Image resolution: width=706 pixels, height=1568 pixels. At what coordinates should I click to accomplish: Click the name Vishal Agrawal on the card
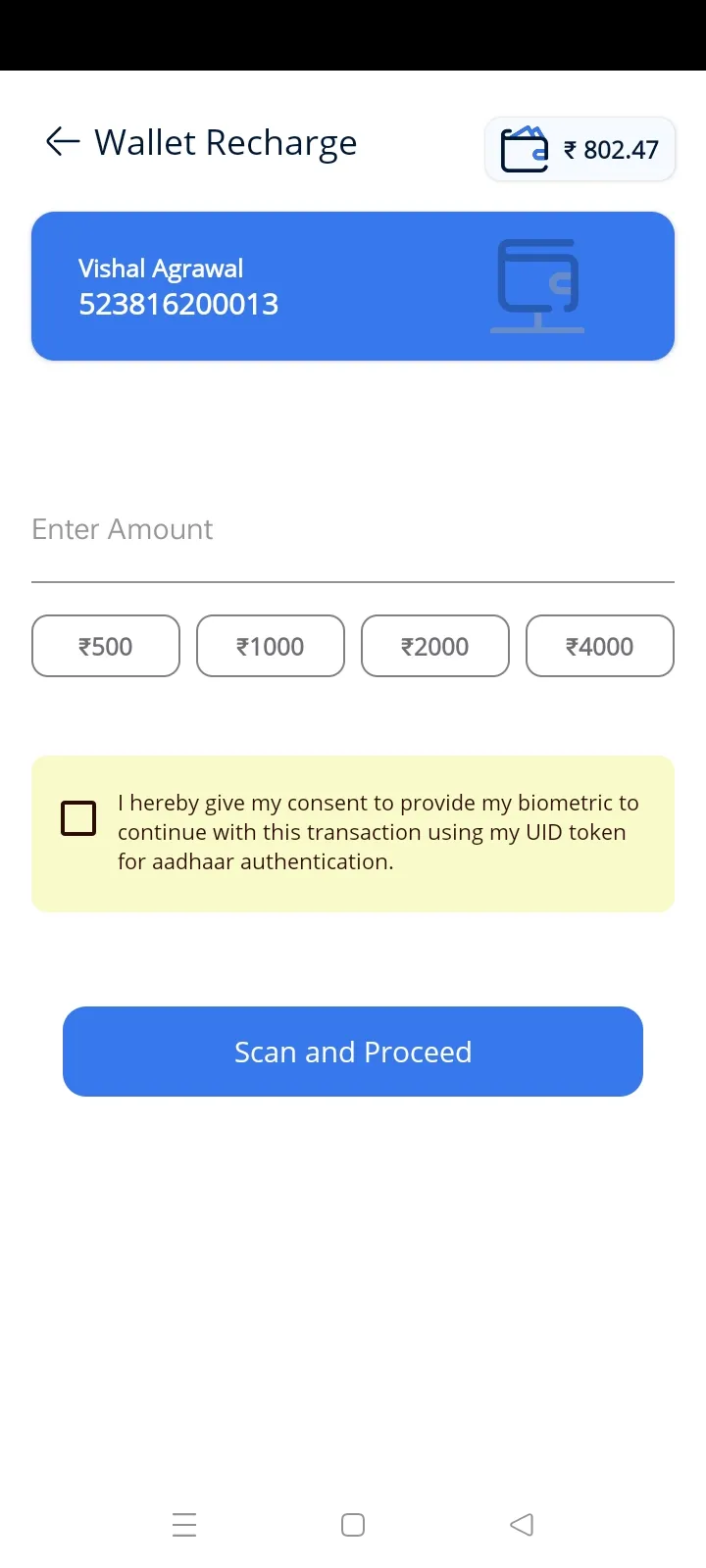tap(161, 268)
